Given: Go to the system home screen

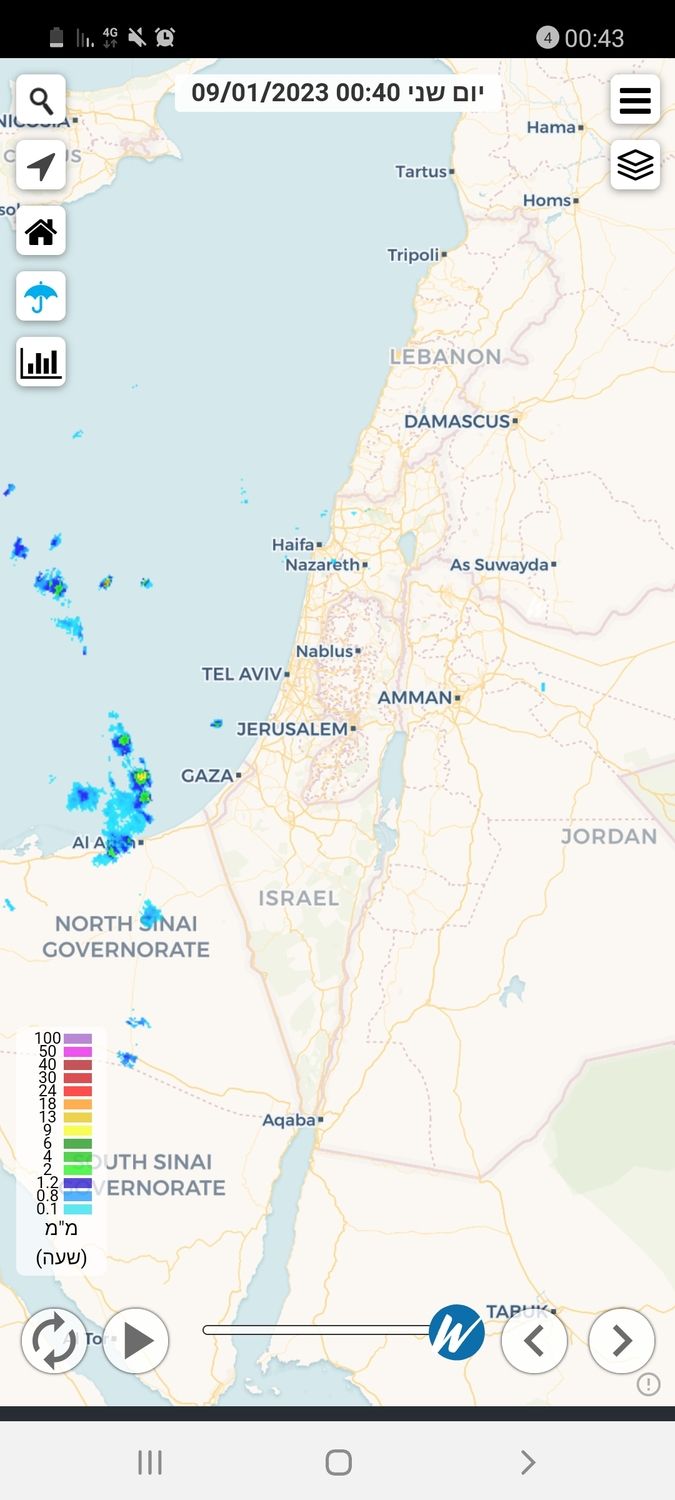Looking at the screenshot, I should point(338,1463).
